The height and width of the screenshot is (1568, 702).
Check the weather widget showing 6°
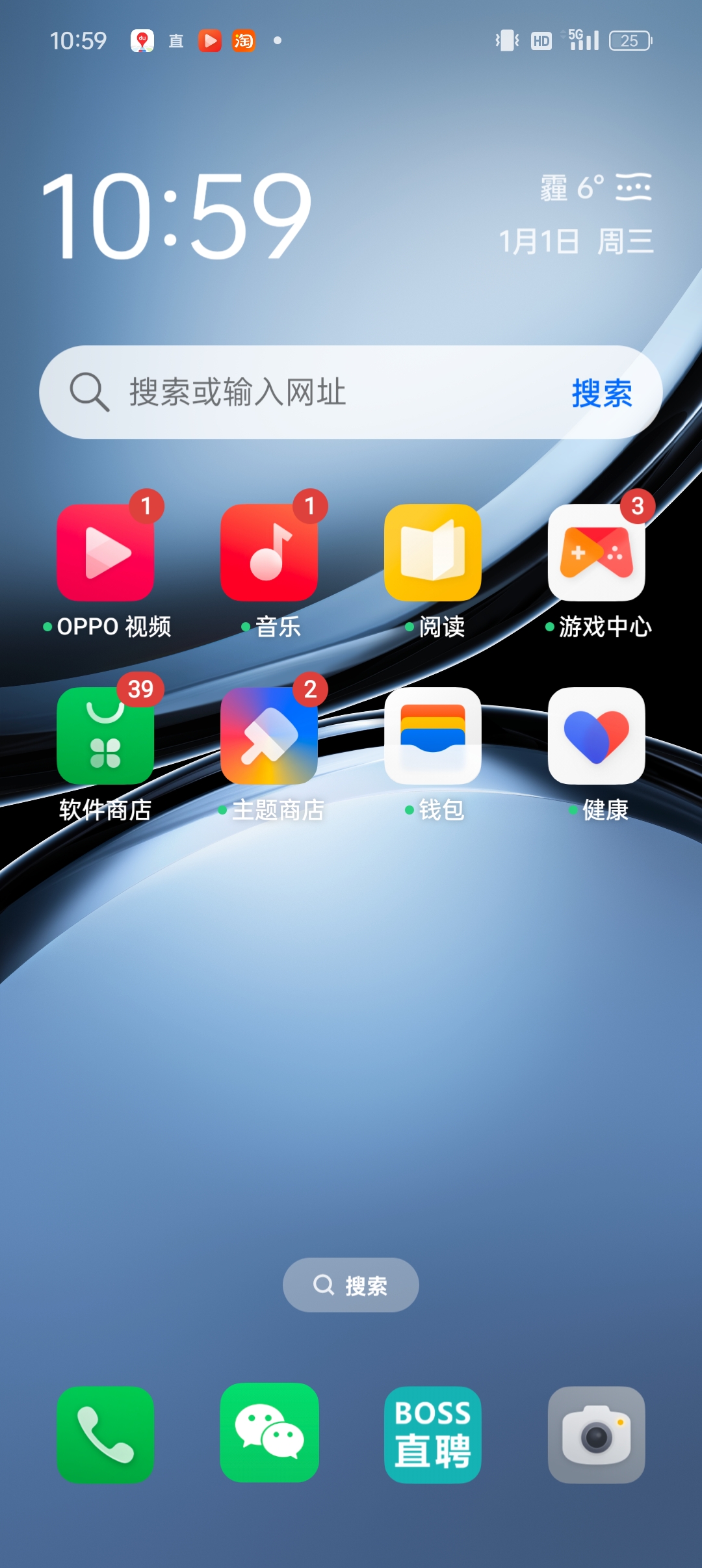coord(595,189)
